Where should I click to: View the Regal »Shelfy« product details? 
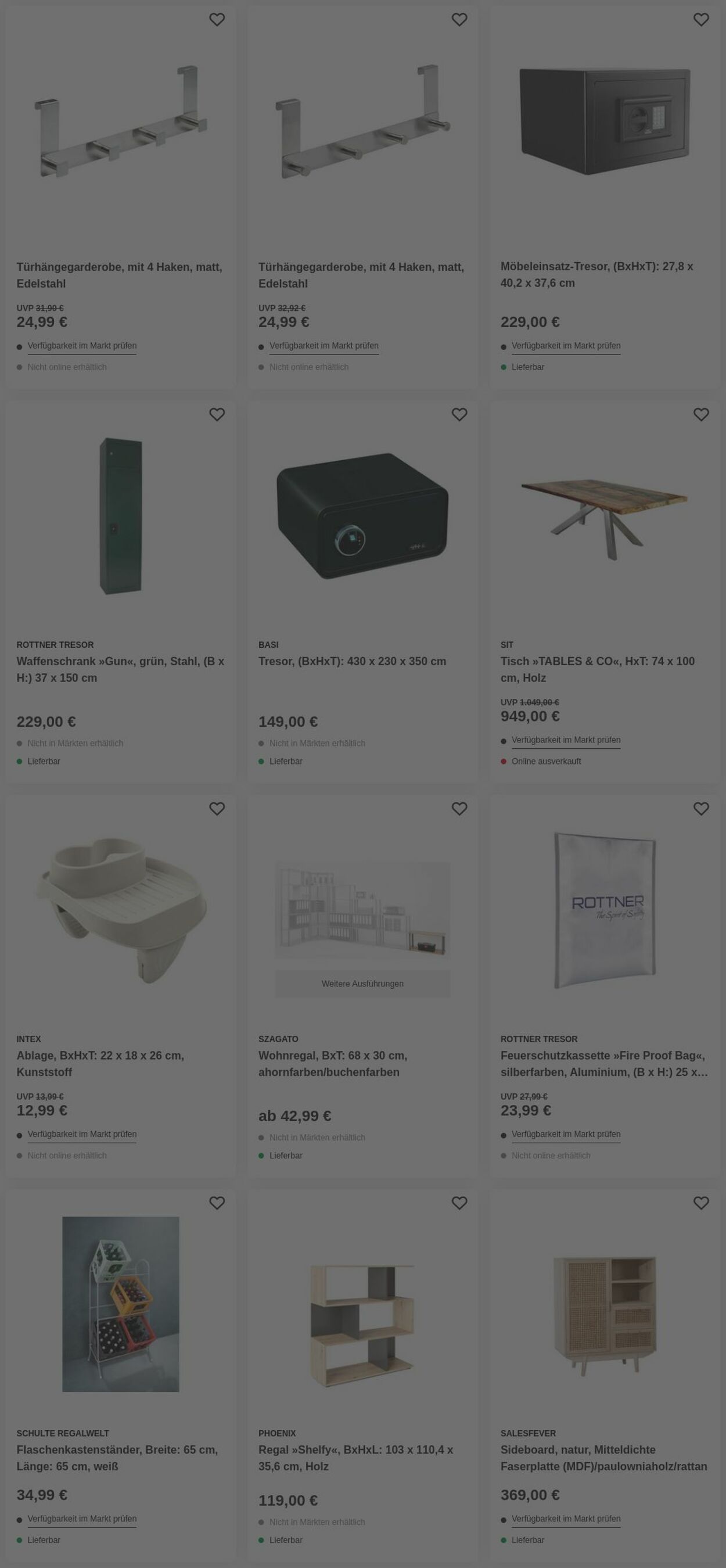click(355, 1458)
